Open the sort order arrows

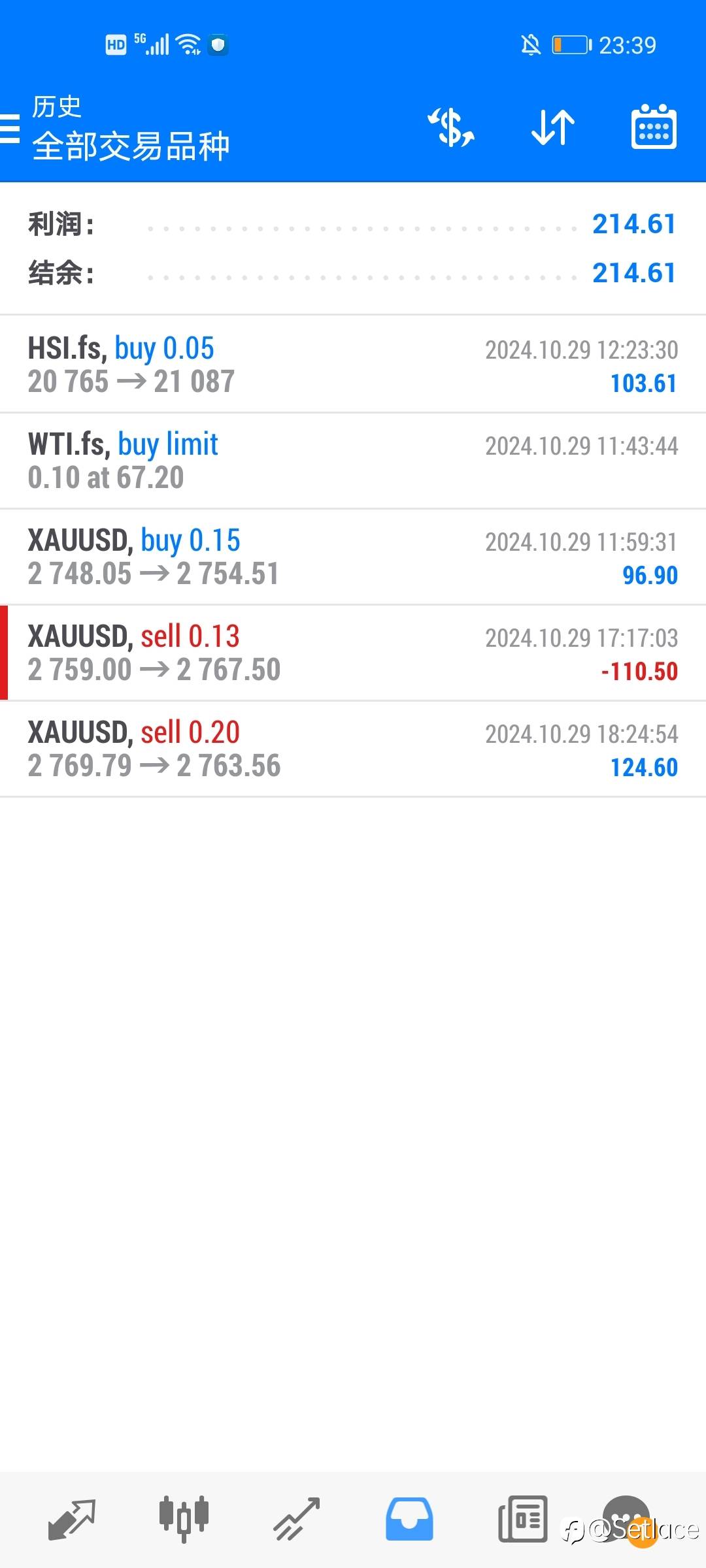pos(553,127)
